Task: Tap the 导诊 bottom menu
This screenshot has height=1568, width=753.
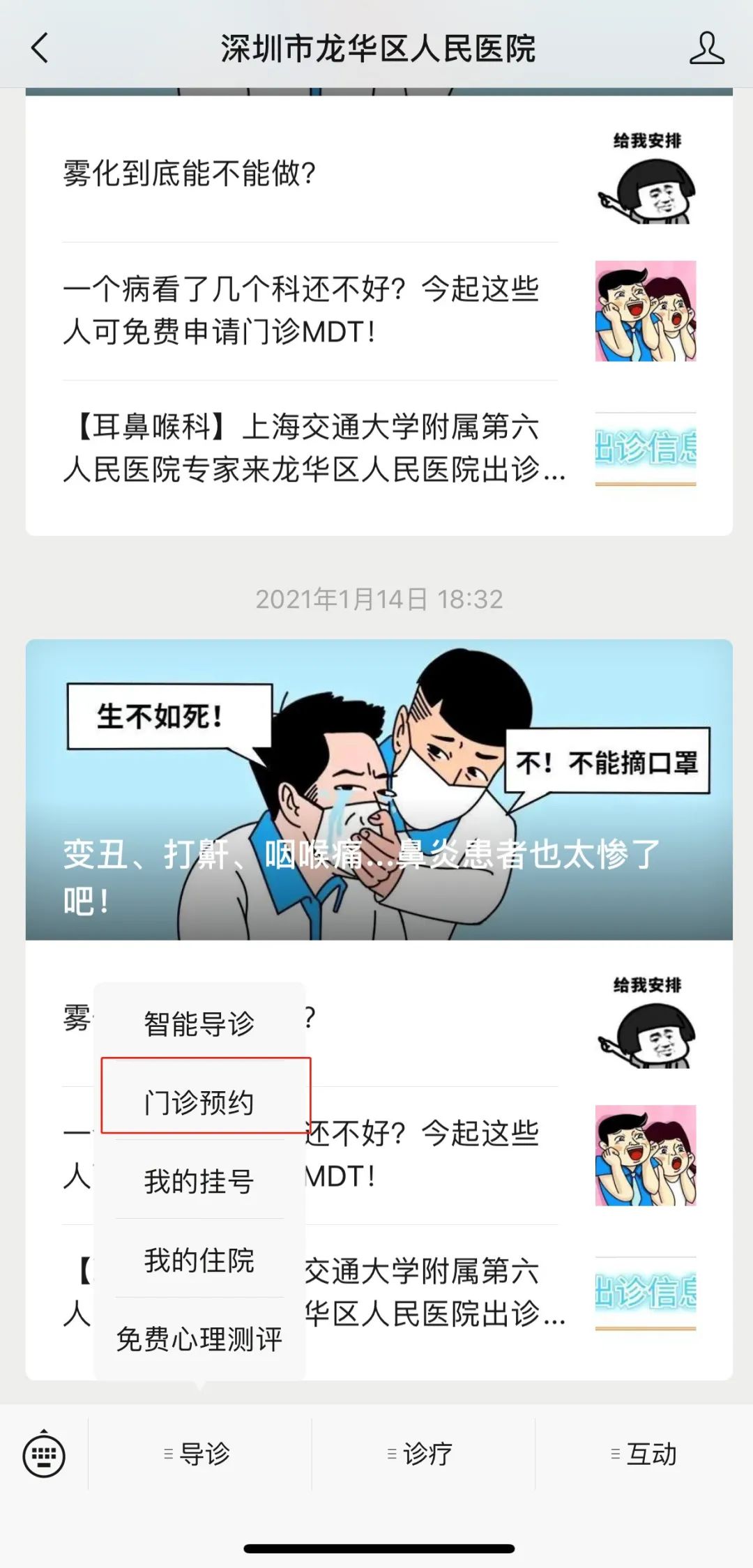Action: tap(199, 1454)
